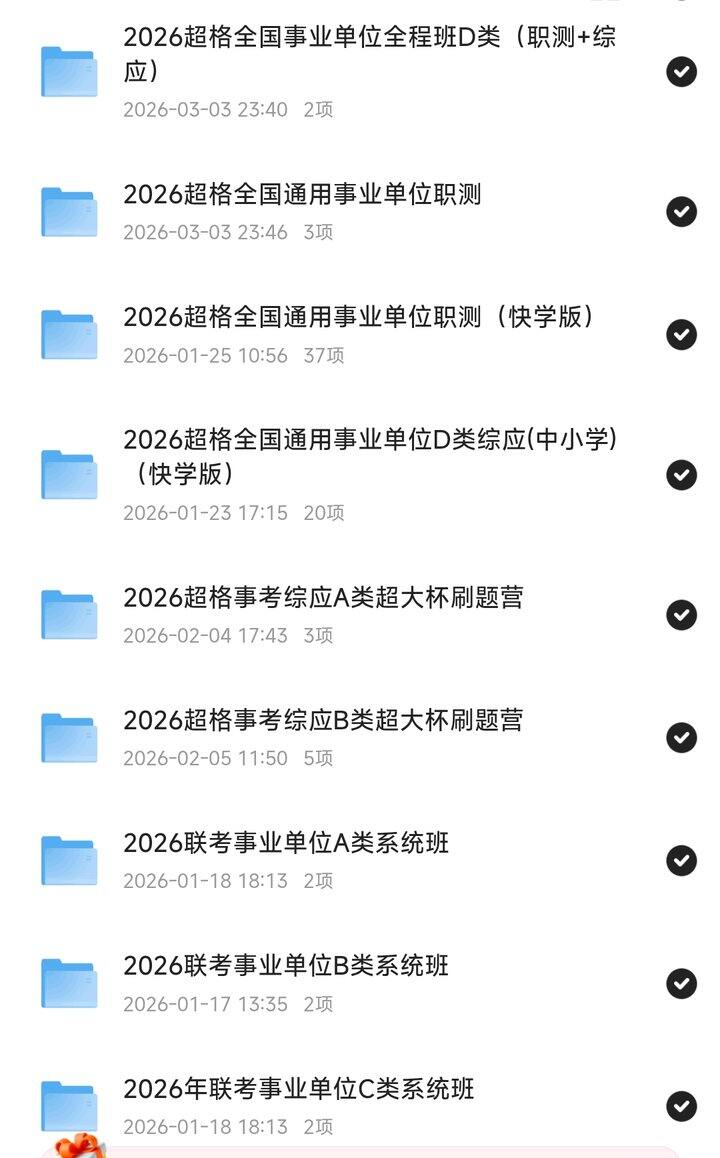Deselect the 联考事业单位A类系统班 checkbox
The image size is (720, 1158).
[x=681, y=860]
